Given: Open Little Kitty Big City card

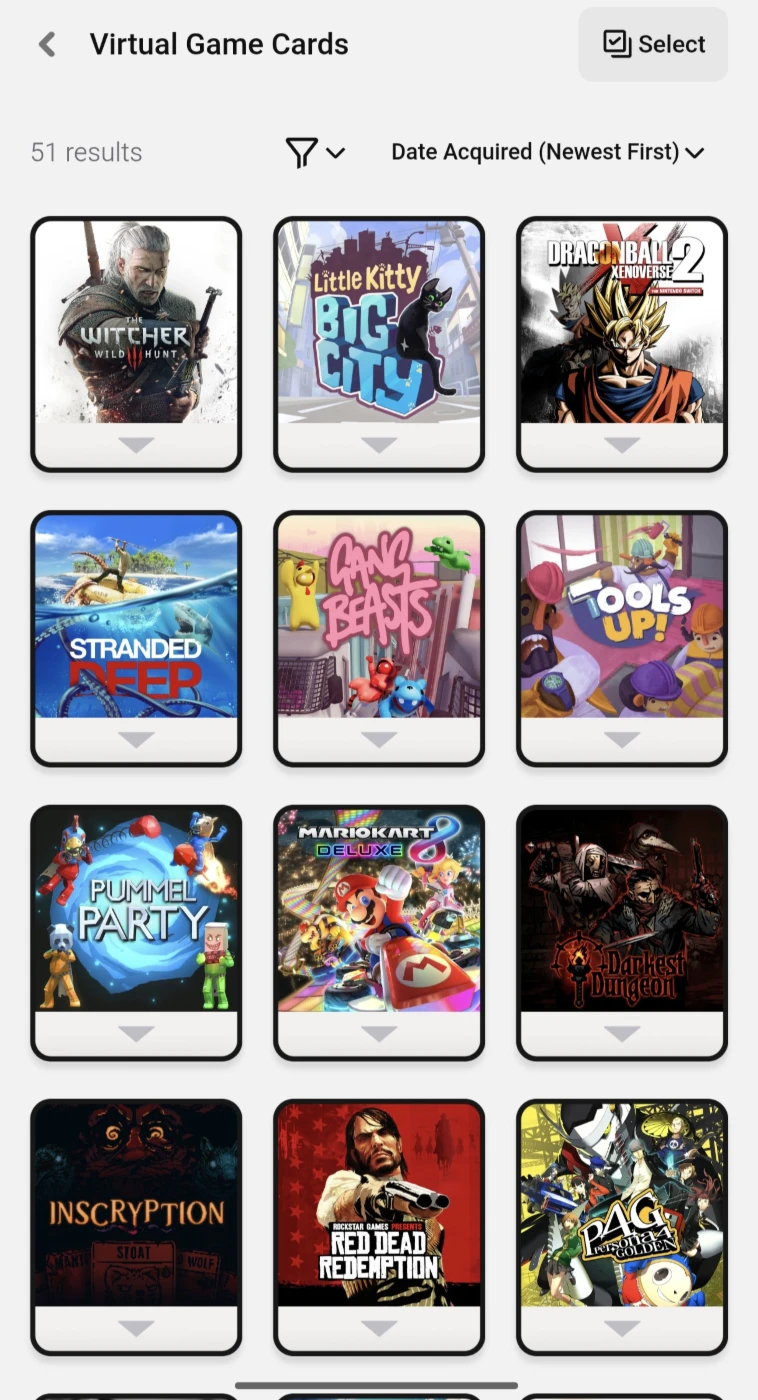Looking at the screenshot, I should (379, 322).
